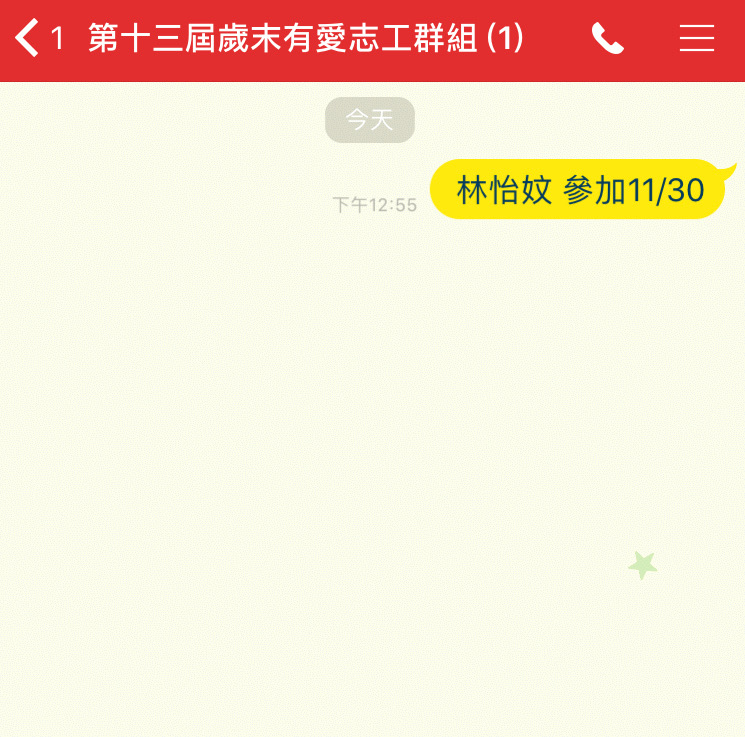Image resolution: width=745 pixels, height=737 pixels.
Task: Start a voice call in the group
Action: [x=607, y=39]
